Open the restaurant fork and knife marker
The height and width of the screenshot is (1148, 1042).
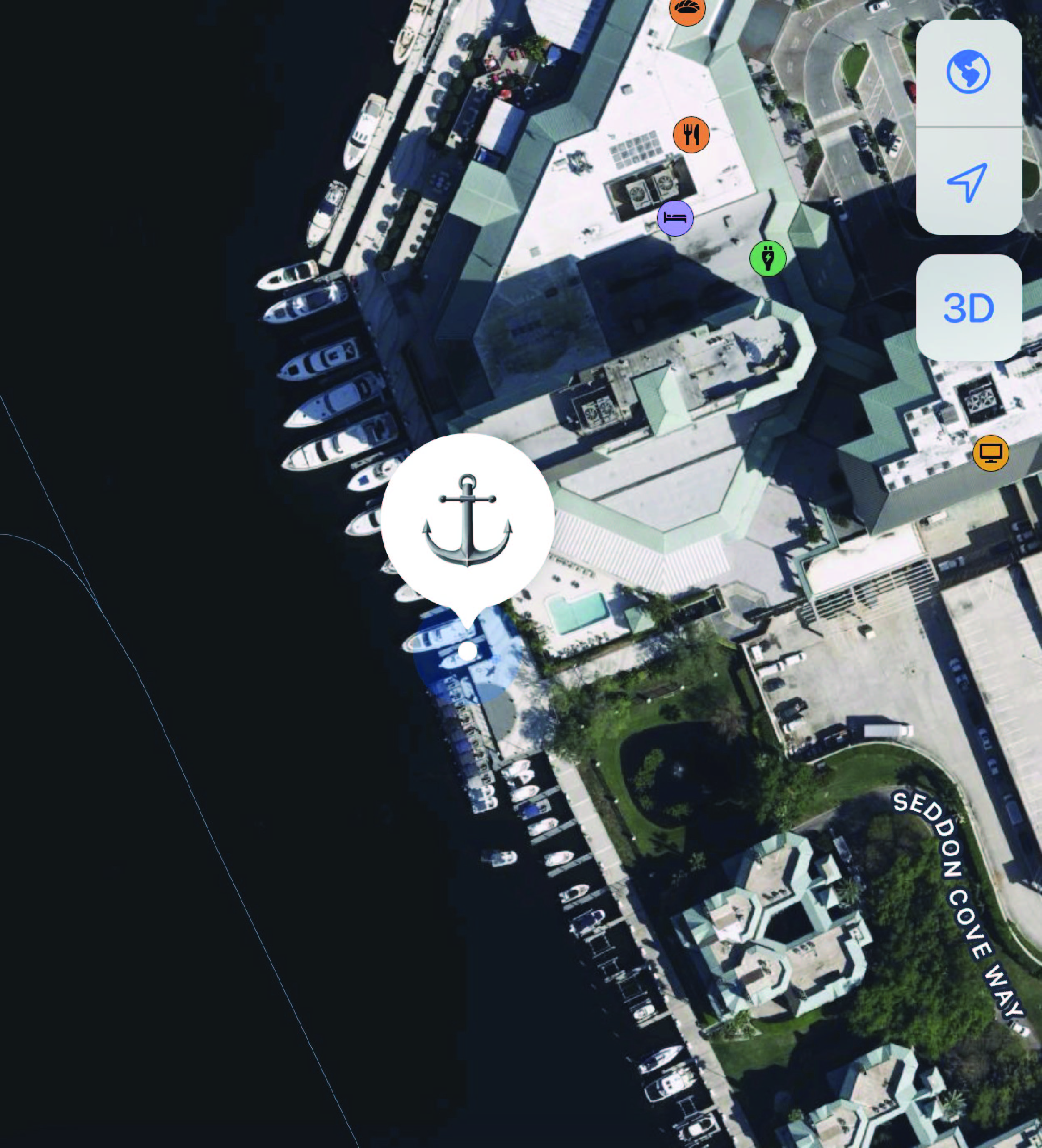click(691, 135)
